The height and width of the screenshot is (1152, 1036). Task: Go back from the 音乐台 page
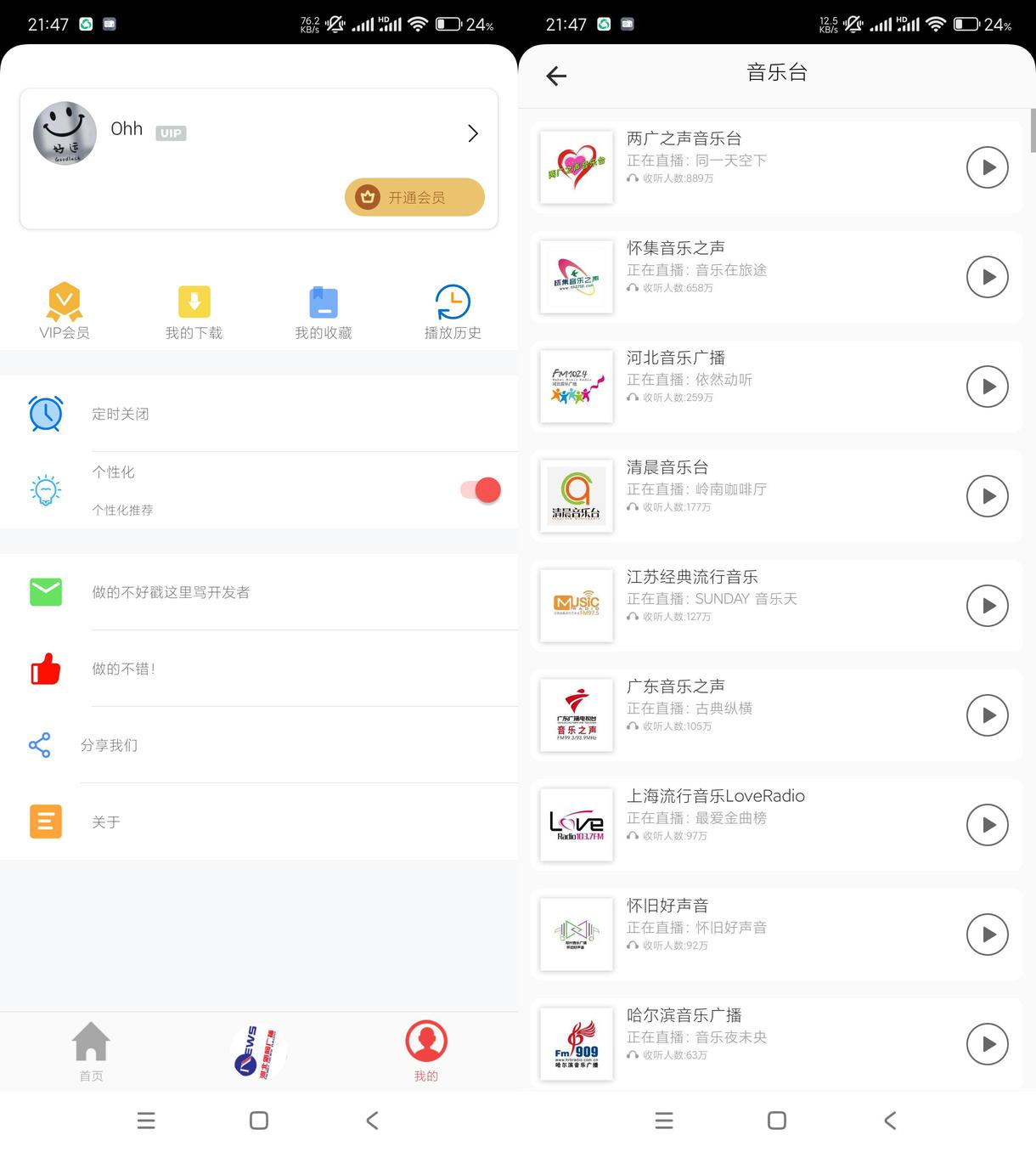556,76
